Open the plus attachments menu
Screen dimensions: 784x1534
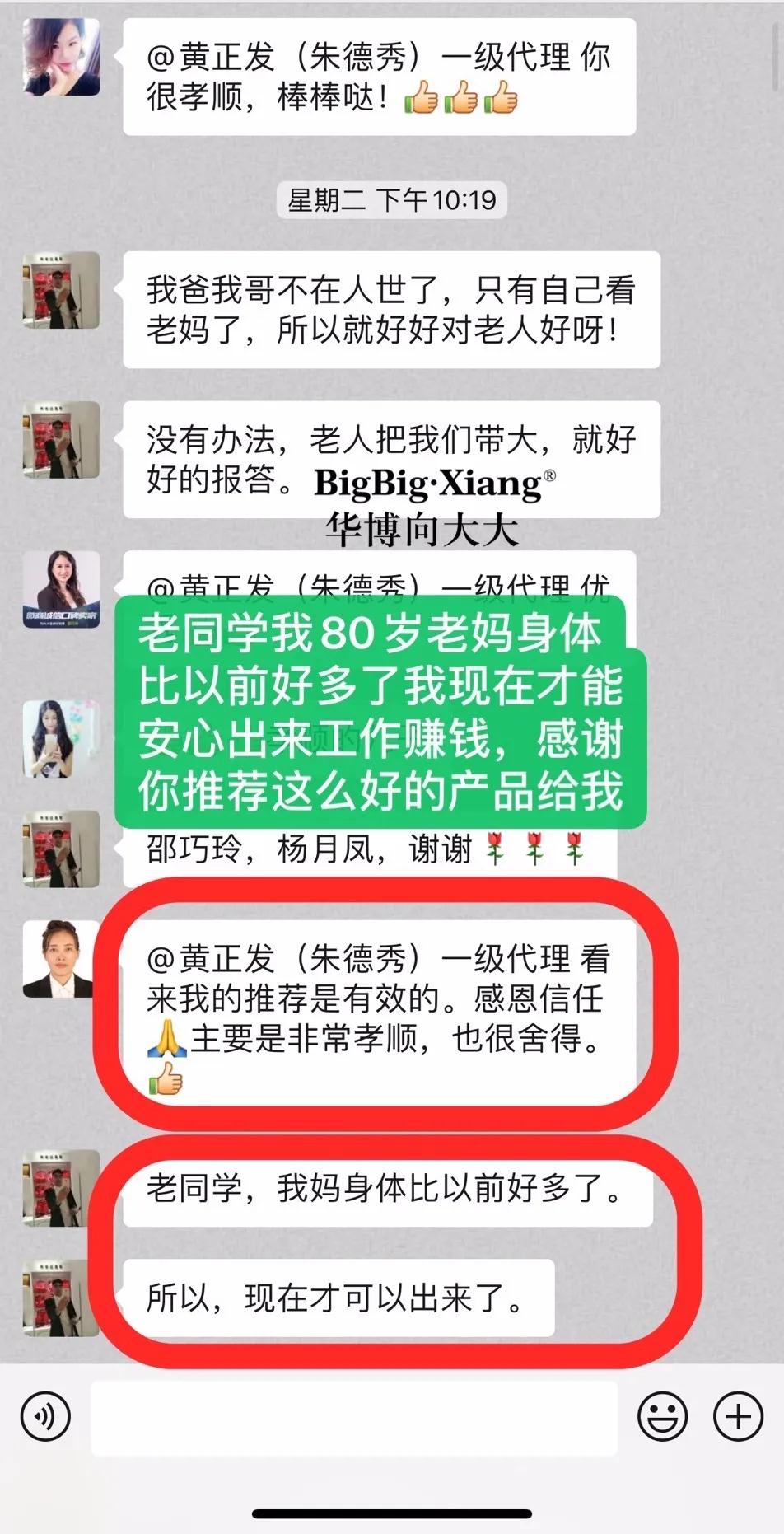[737, 1416]
